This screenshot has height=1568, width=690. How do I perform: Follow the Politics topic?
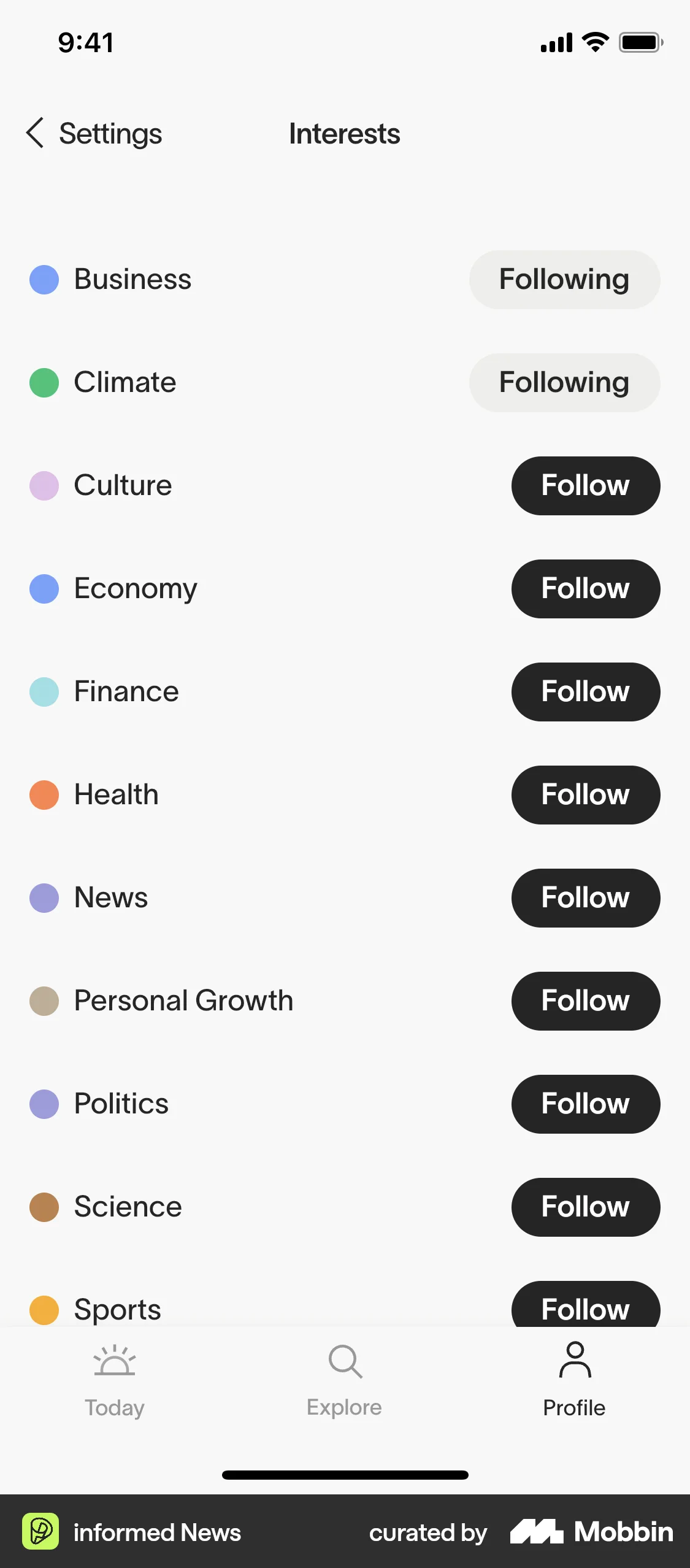coord(585,1104)
